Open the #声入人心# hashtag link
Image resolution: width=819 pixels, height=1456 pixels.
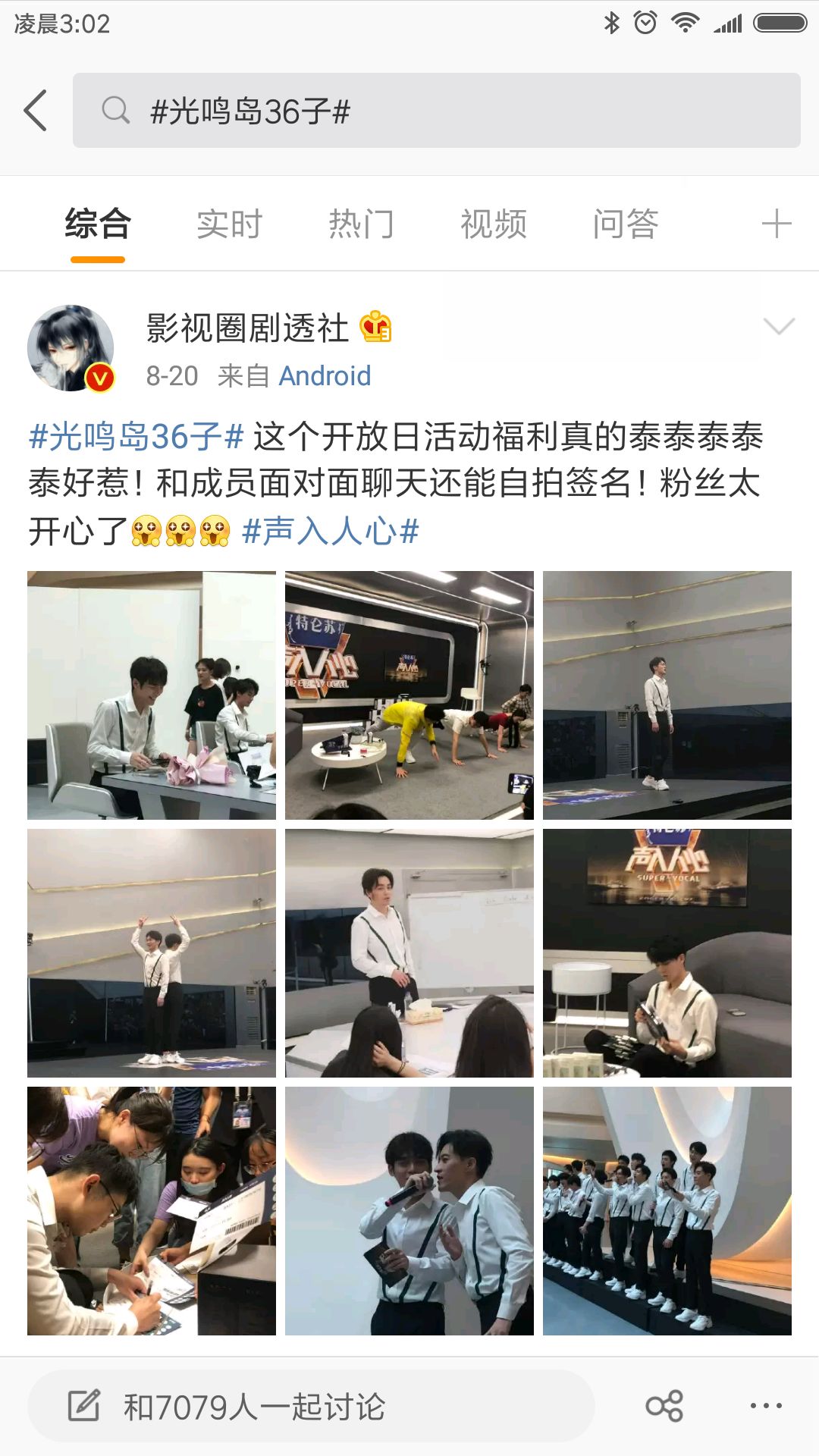pyautogui.click(x=331, y=531)
